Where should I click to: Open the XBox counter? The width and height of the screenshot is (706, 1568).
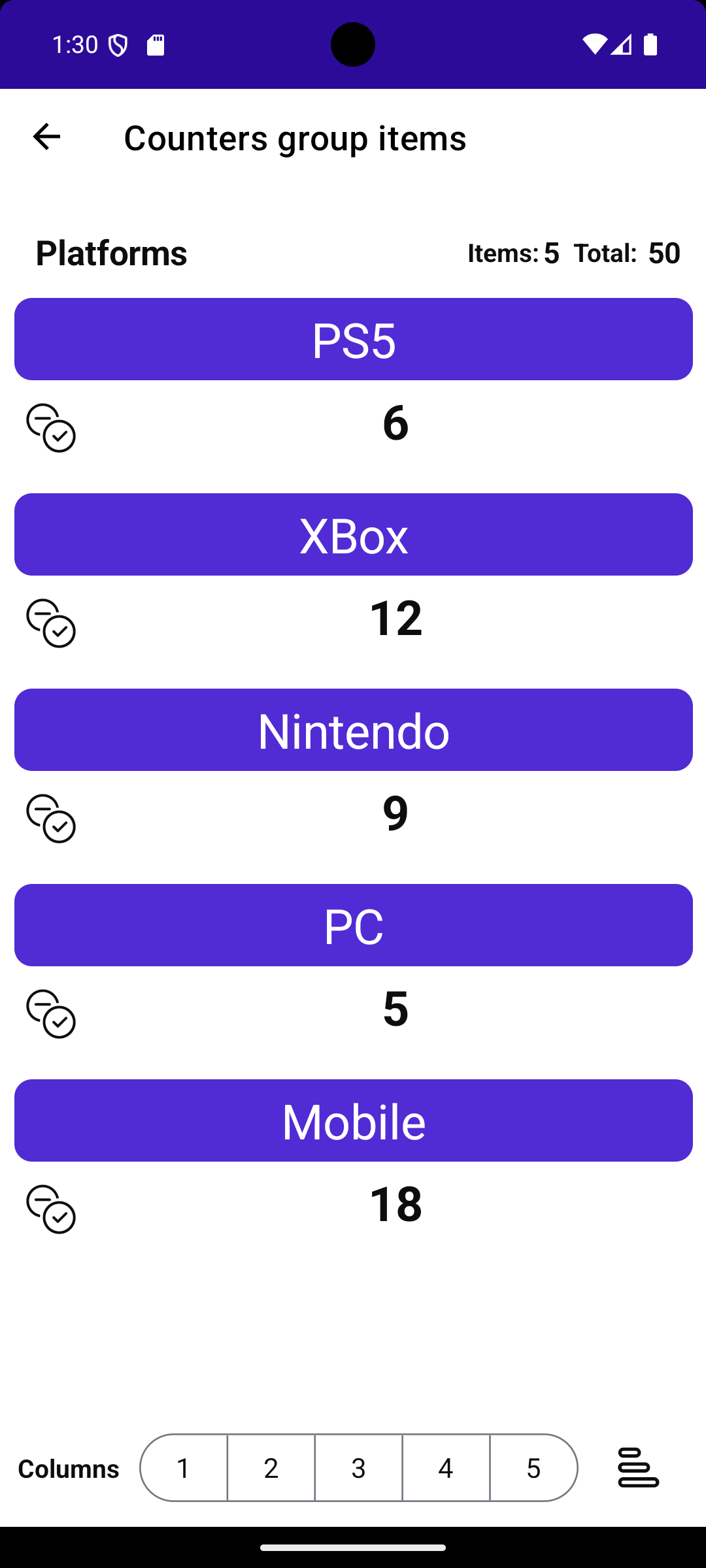353,535
